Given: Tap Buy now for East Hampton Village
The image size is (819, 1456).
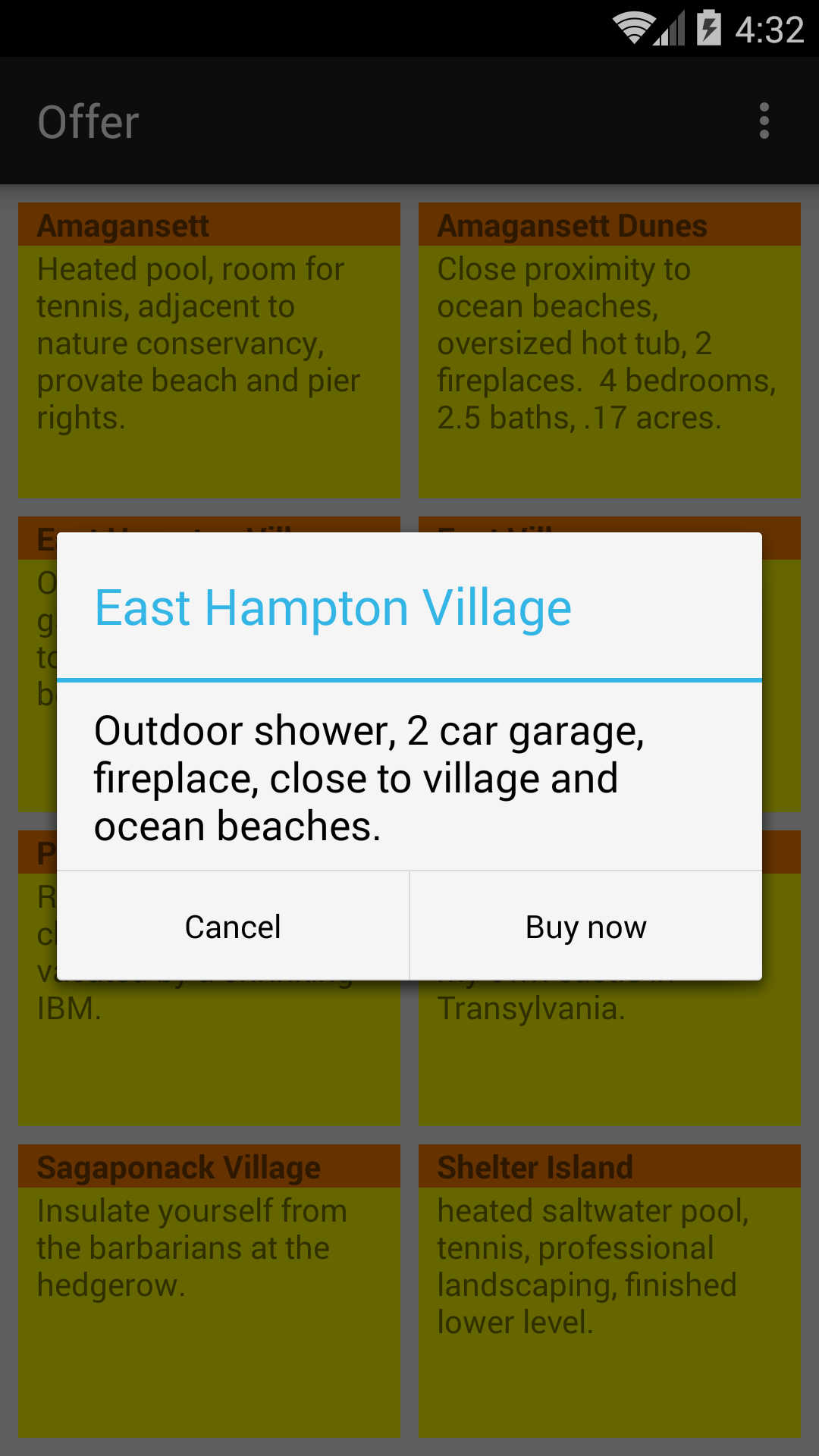Looking at the screenshot, I should (586, 926).
